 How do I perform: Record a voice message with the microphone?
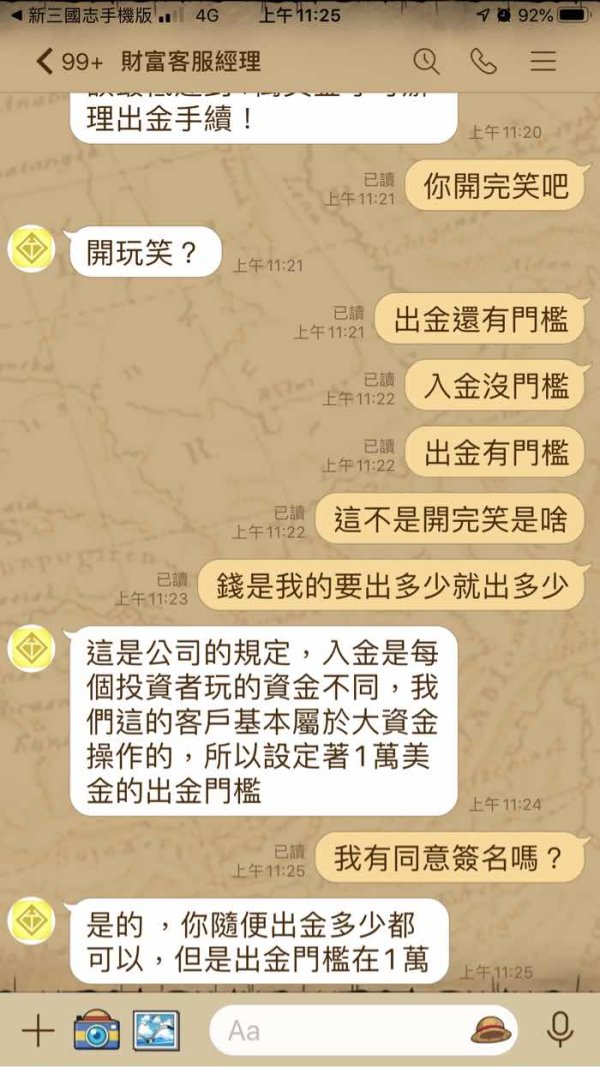point(560,1030)
